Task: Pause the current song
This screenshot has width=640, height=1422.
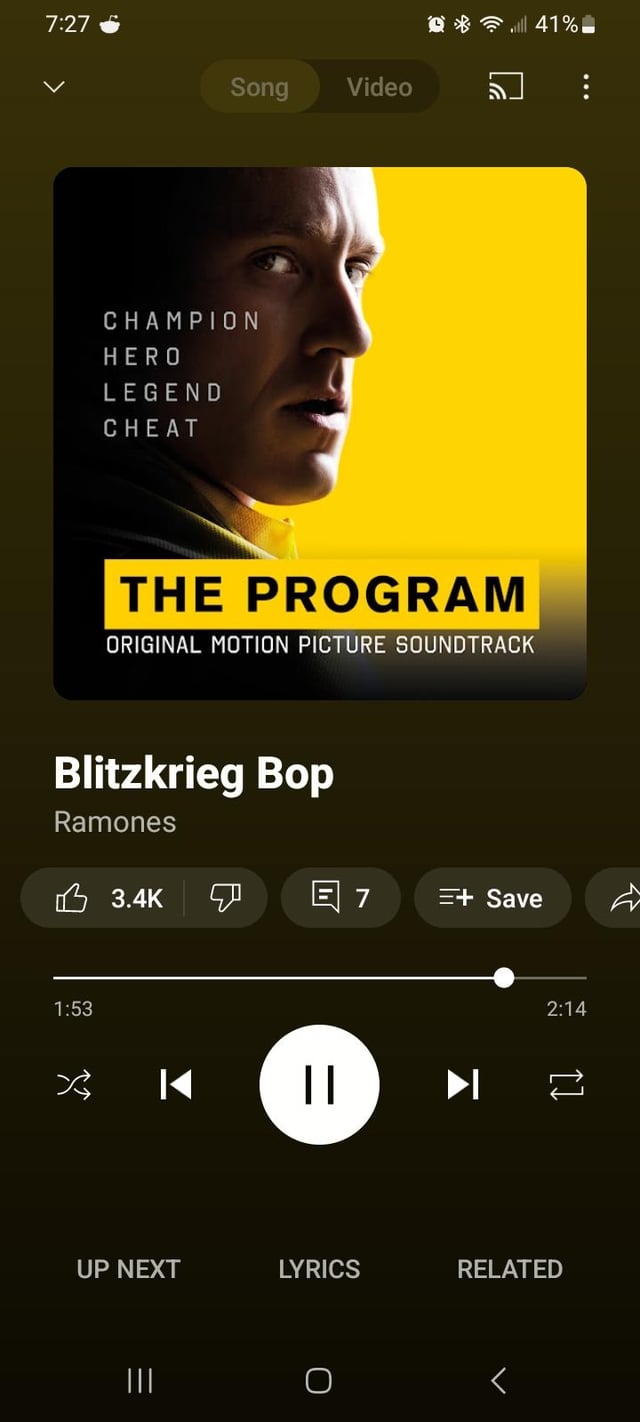Action: pos(319,1084)
